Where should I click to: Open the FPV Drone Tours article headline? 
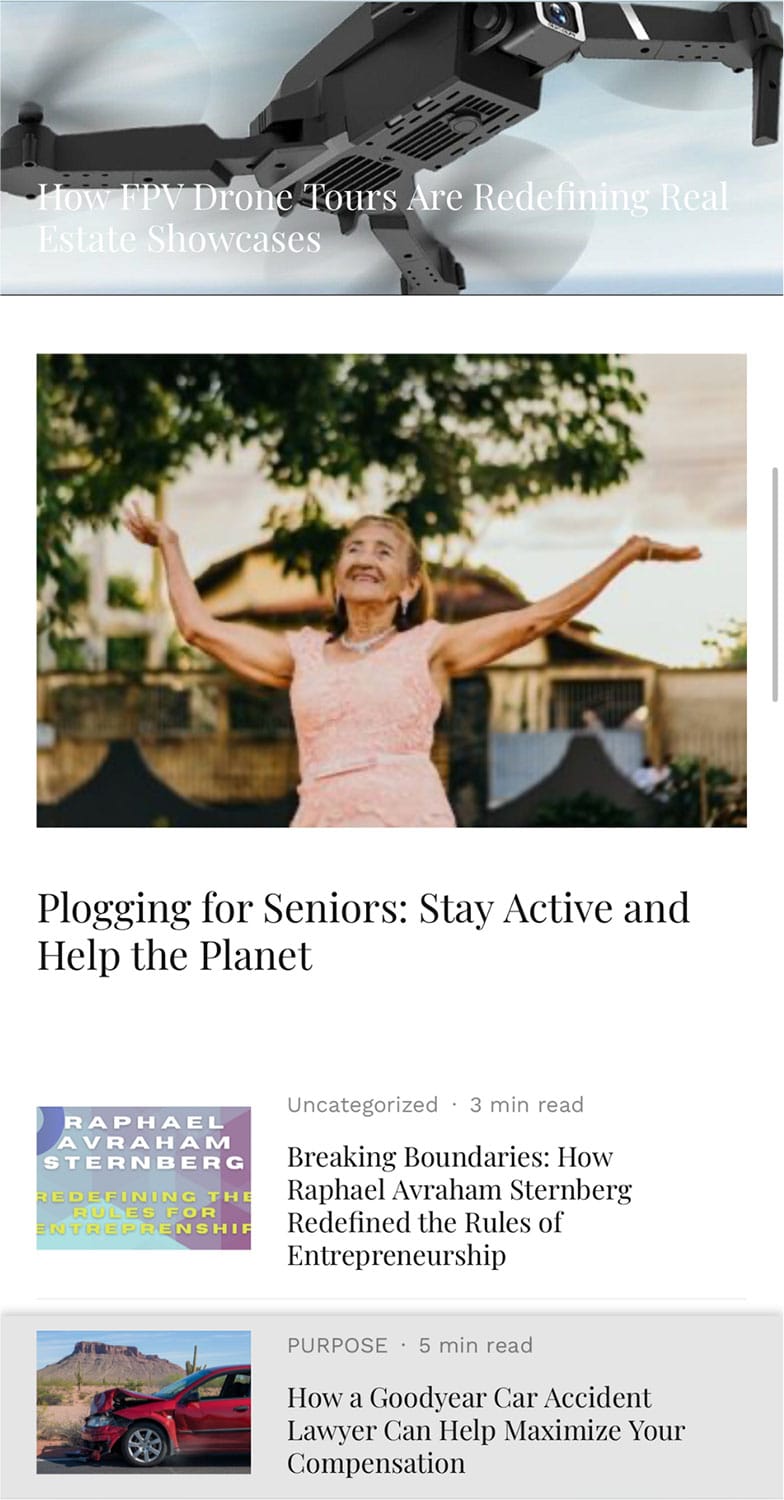click(383, 218)
